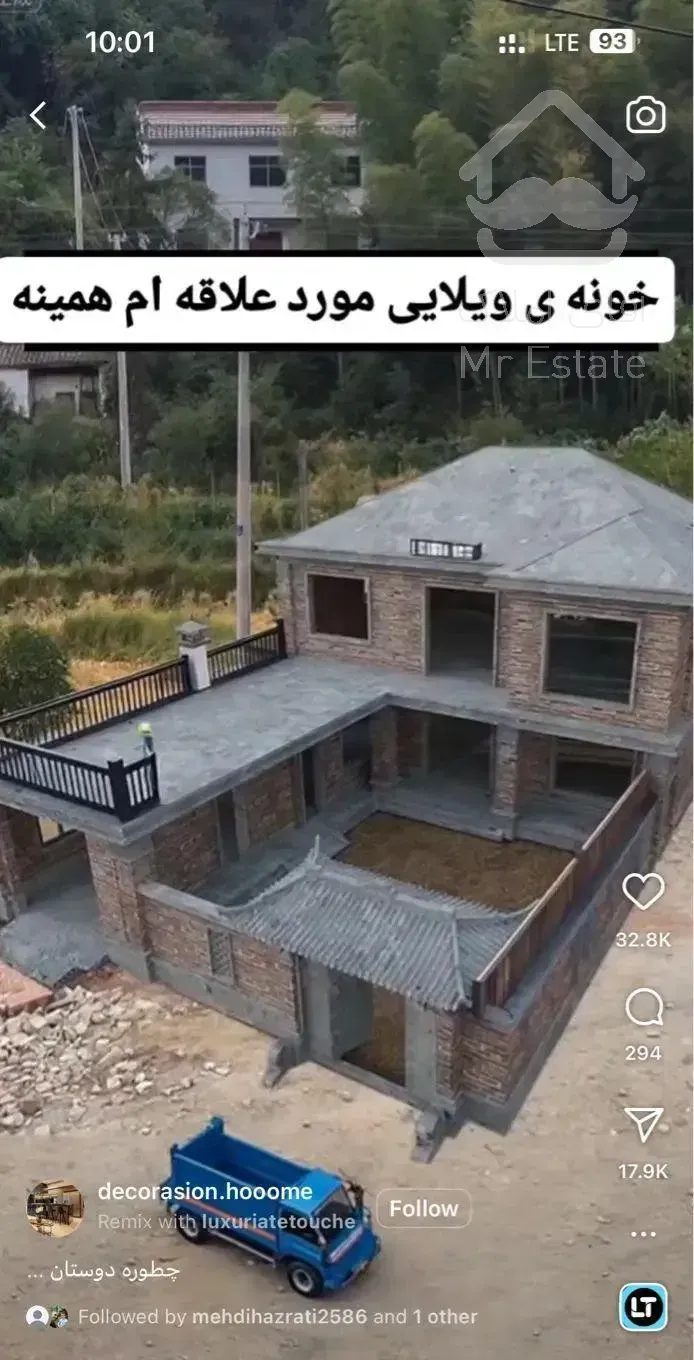Open the decorasion.hooome username link
This screenshot has width=694, height=1360.
click(x=205, y=1191)
